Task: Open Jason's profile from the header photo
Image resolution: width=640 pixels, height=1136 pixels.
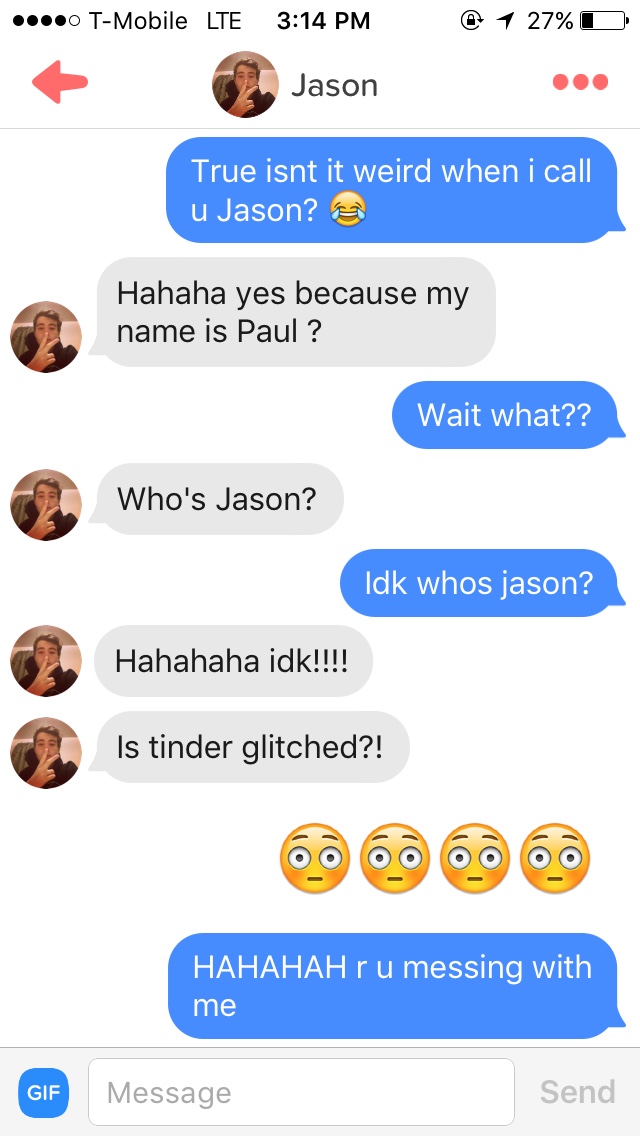Action: coord(245,84)
